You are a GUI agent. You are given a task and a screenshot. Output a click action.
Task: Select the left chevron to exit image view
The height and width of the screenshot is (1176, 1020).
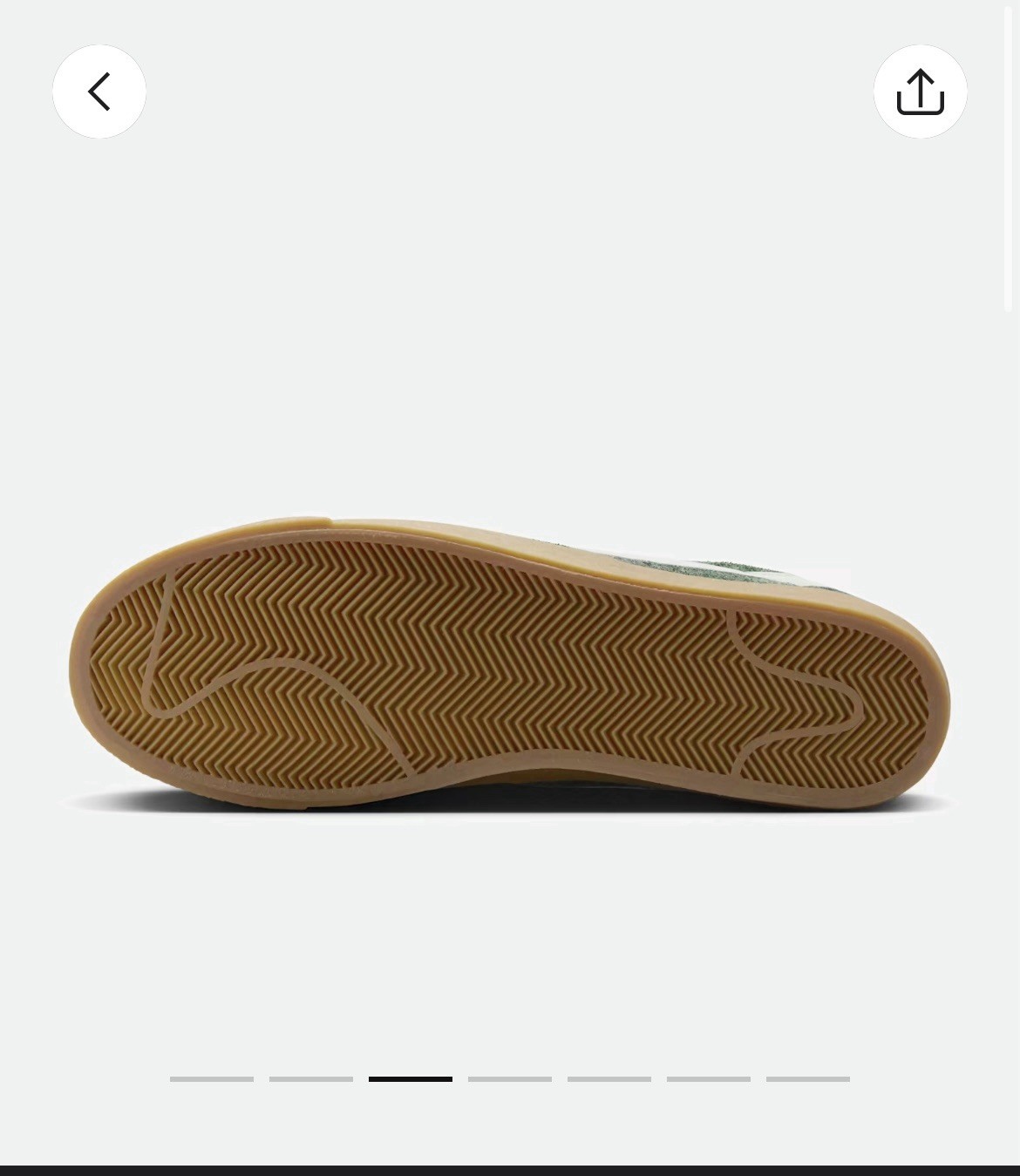point(99,92)
